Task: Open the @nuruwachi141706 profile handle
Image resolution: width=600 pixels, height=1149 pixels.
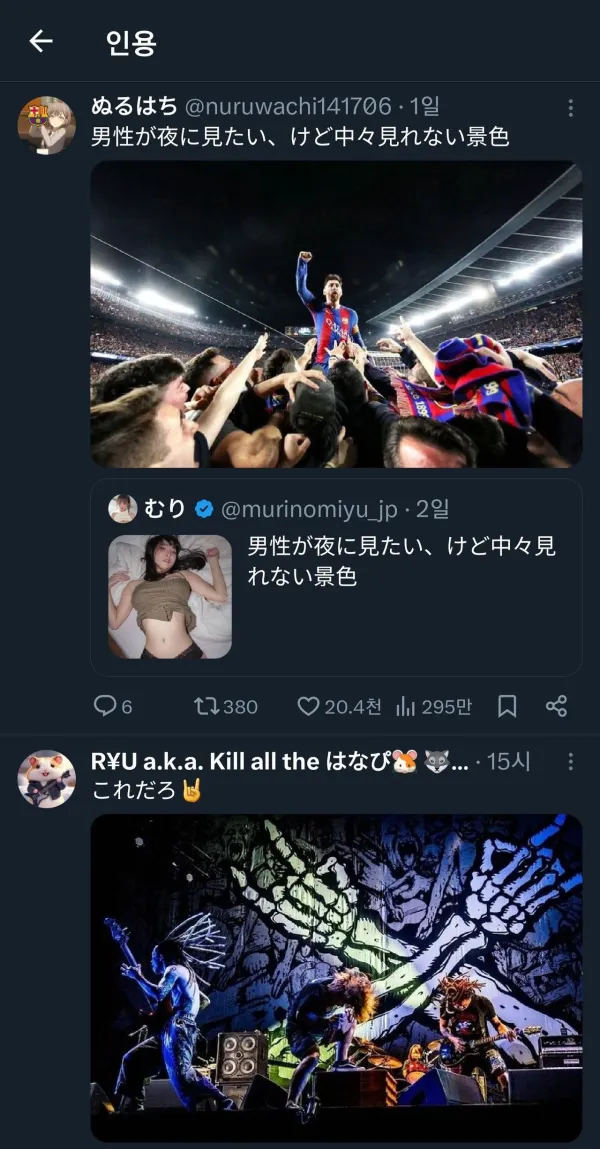Action: point(288,107)
